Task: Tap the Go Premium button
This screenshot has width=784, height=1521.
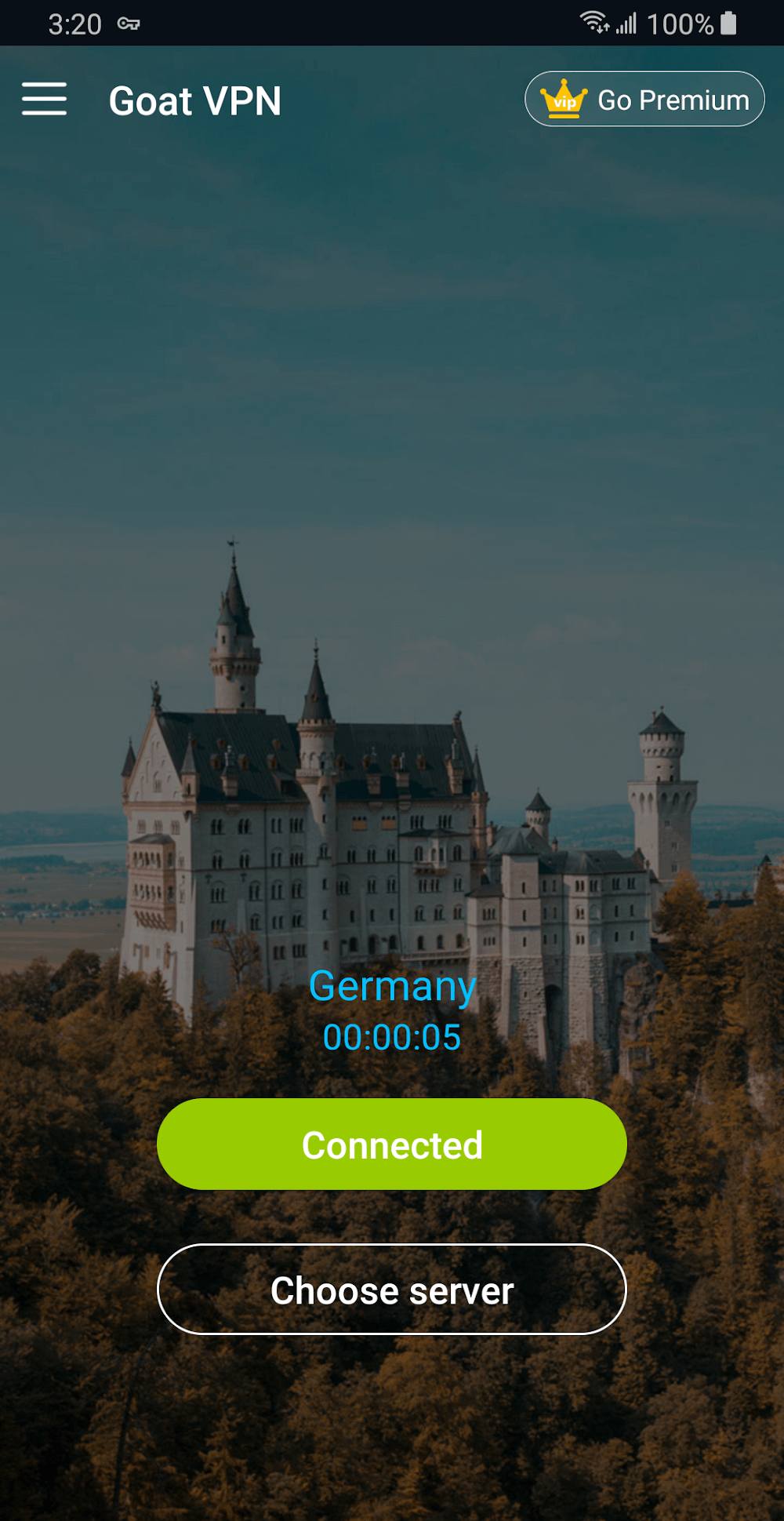Action: (x=644, y=100)
